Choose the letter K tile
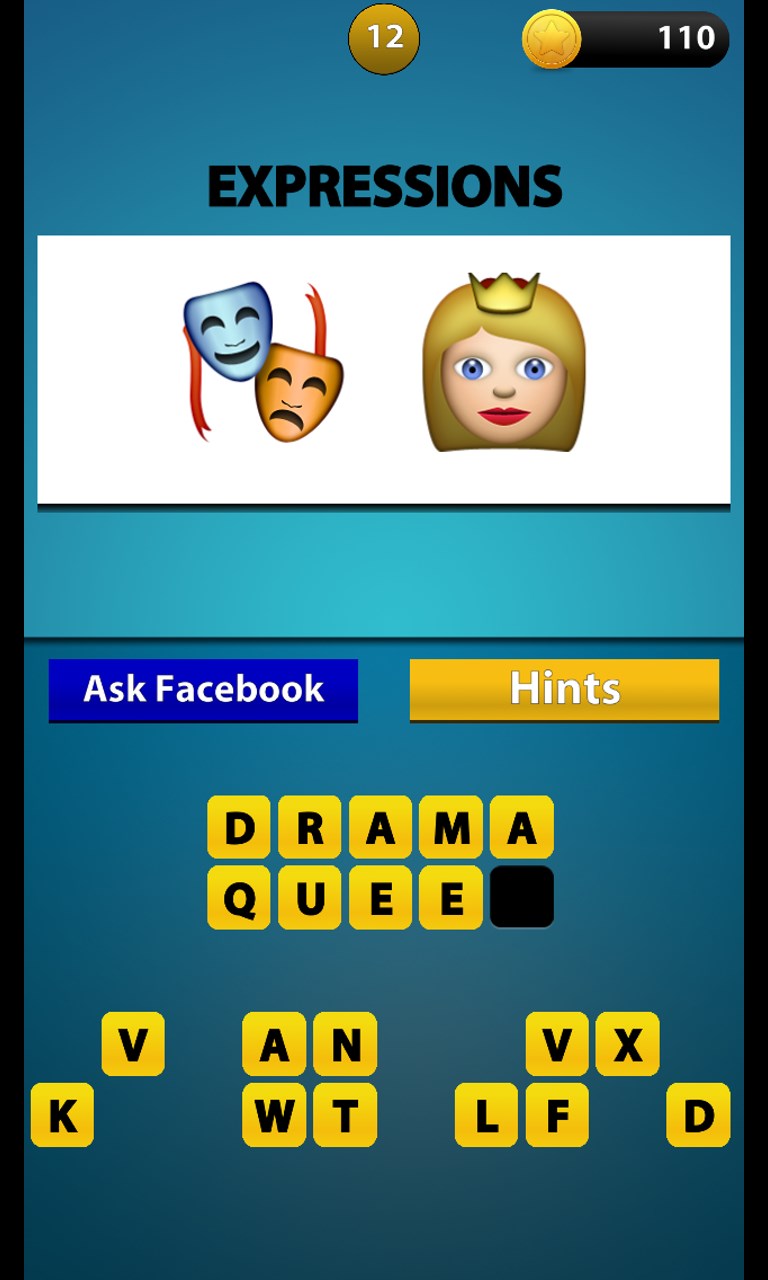768x1280 pixels. tap(62, 1115)
